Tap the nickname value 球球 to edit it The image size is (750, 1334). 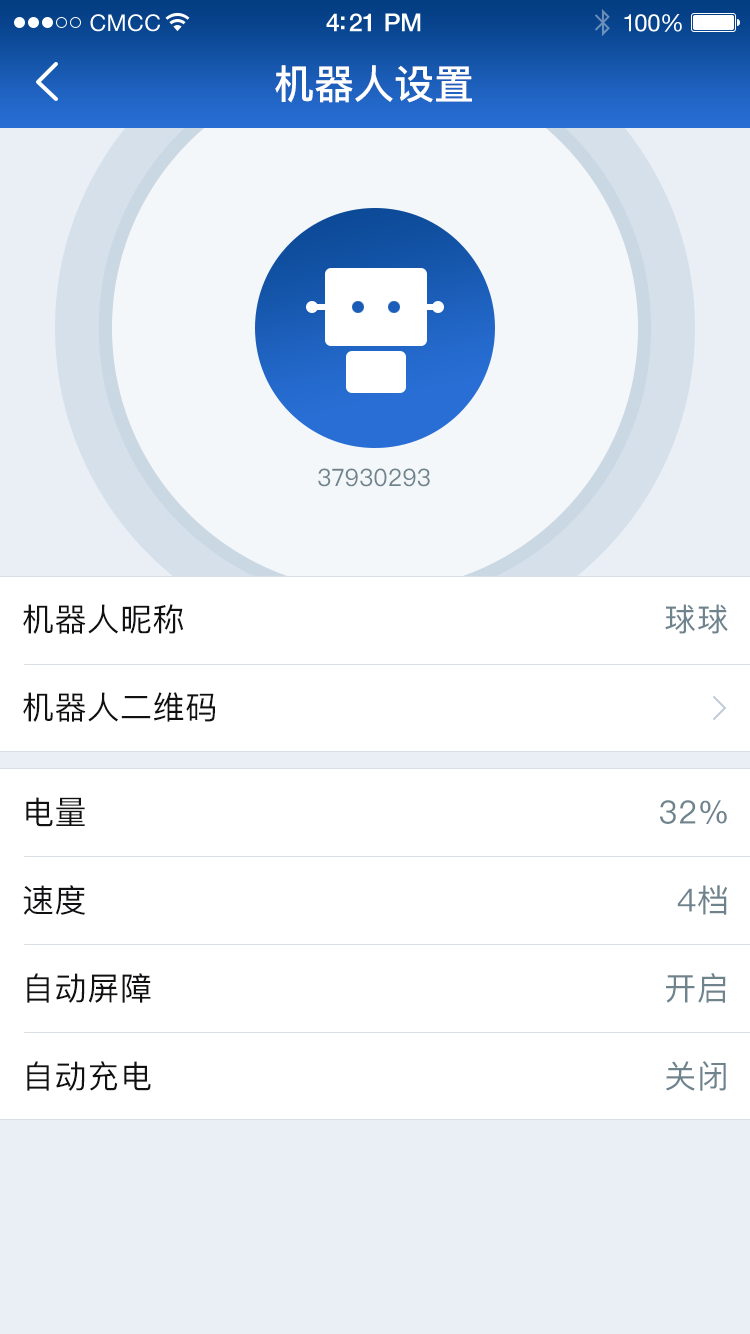click(697, 620)
